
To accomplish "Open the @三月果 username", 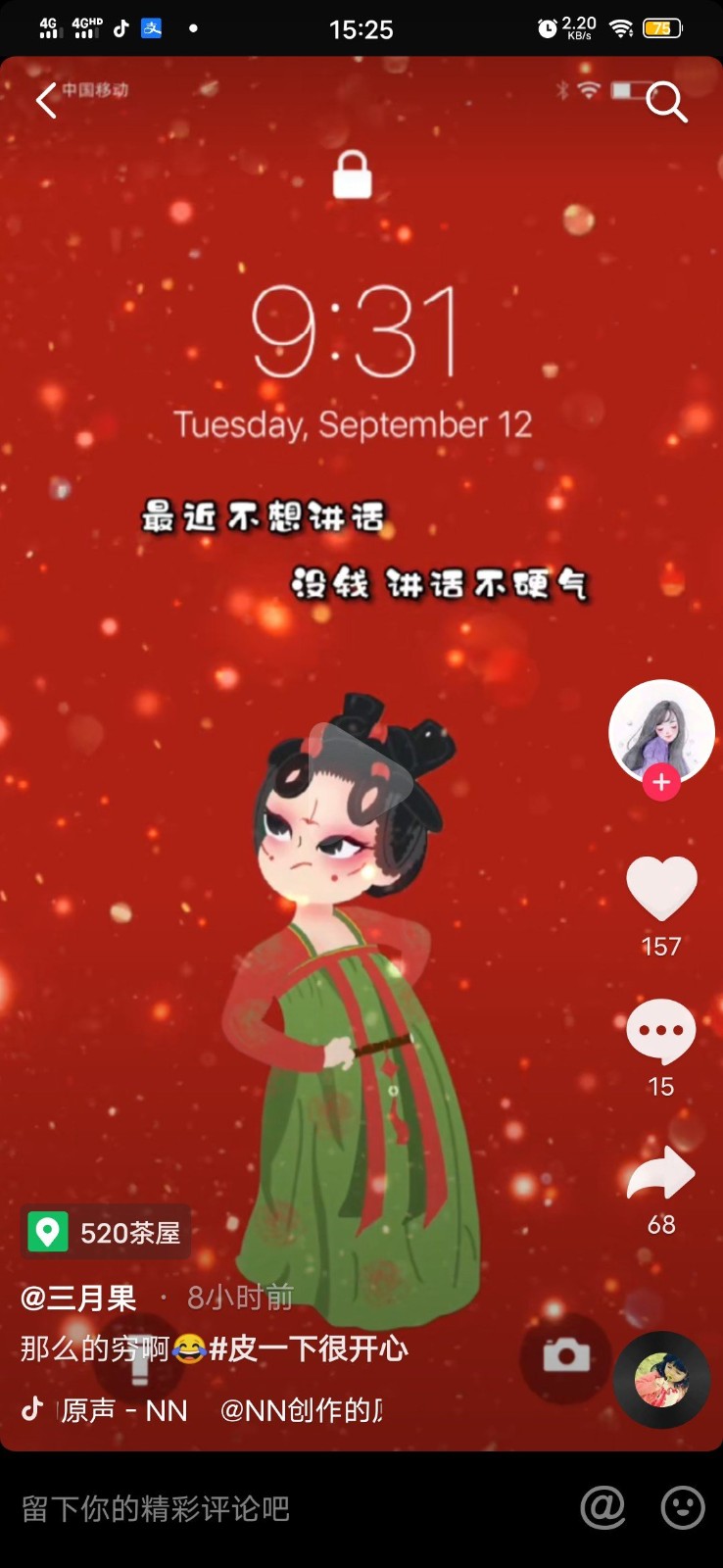I will click(x=78, y=1298).
